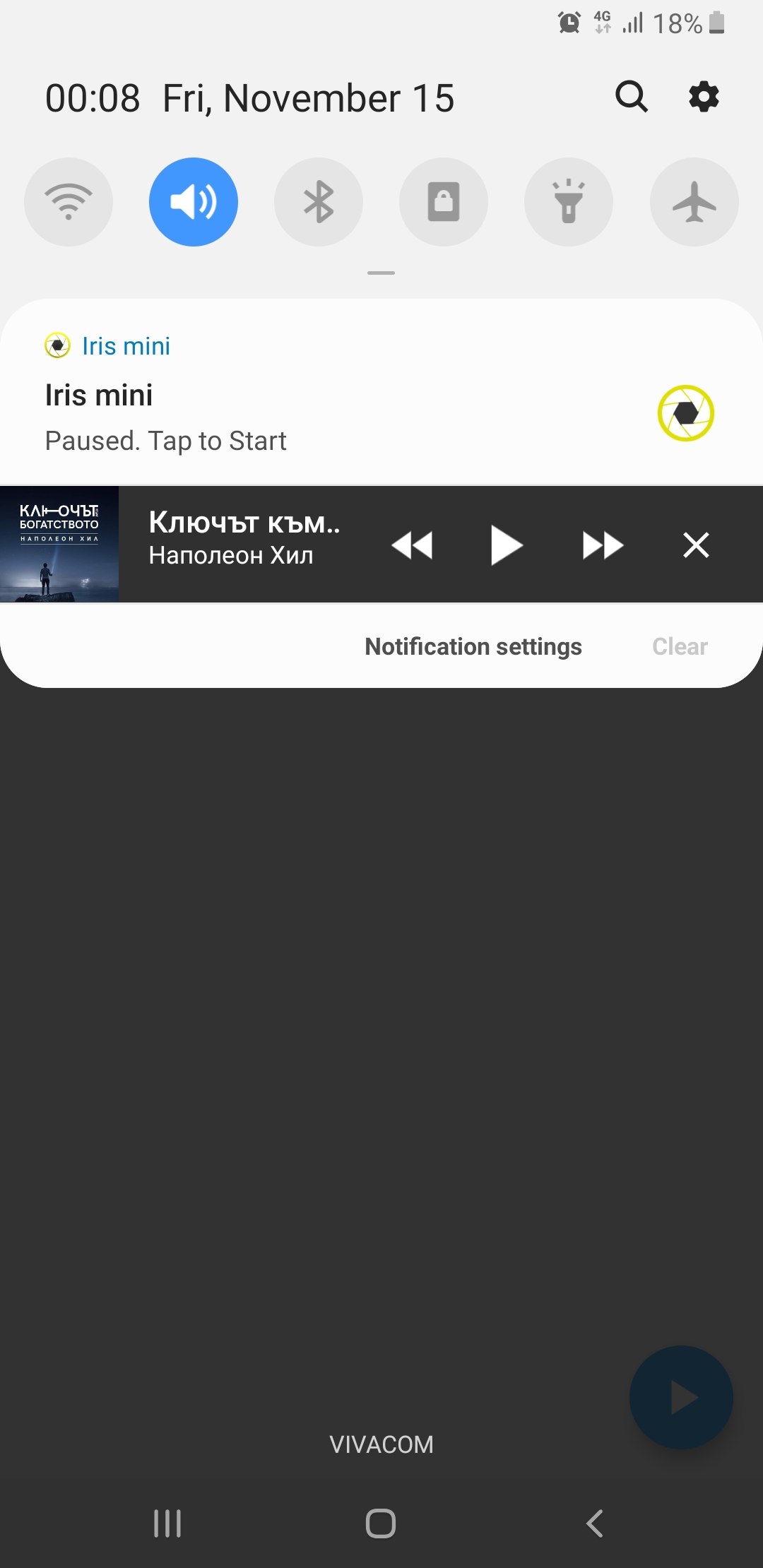The width and height of the screenshot is (763, 1568).
Task: Close the media player notification
Action: pos(696,545)
